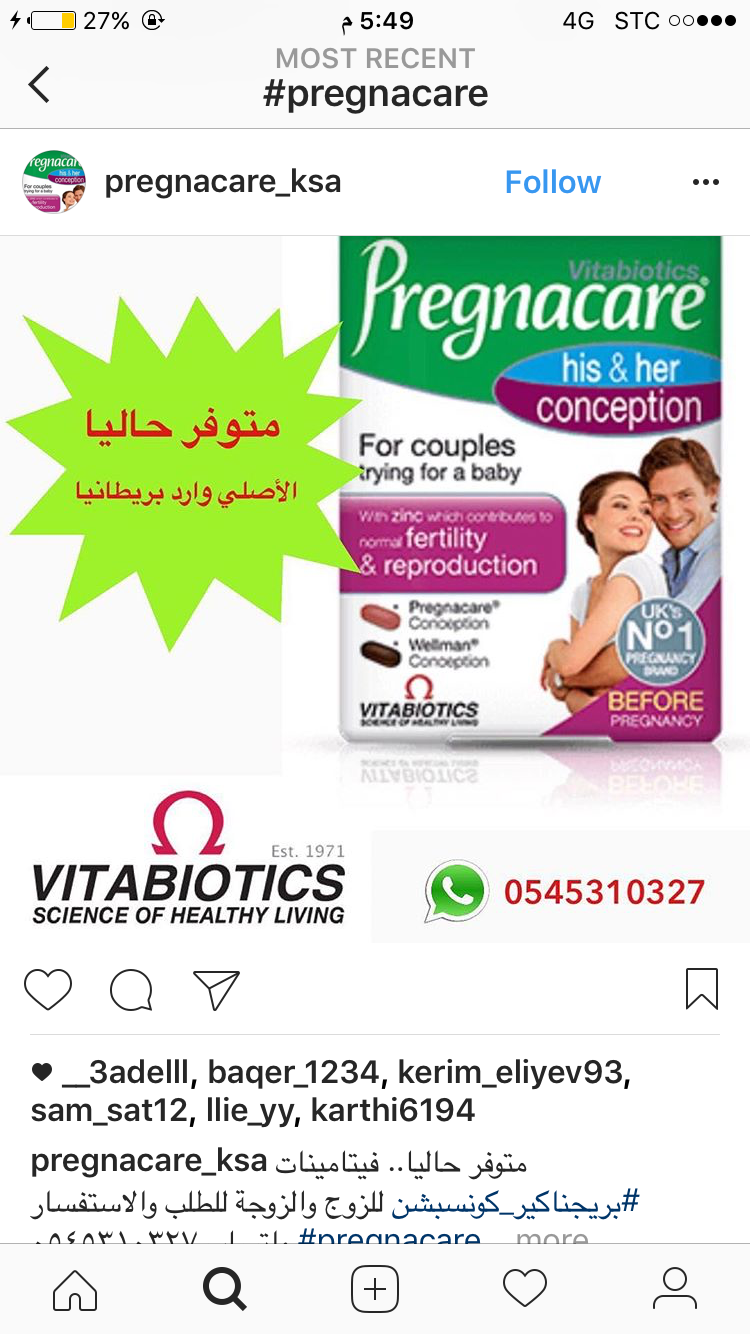Open the post's three-dot options menu
Viewport: 750px width, 1334px height.
(705, 182)
